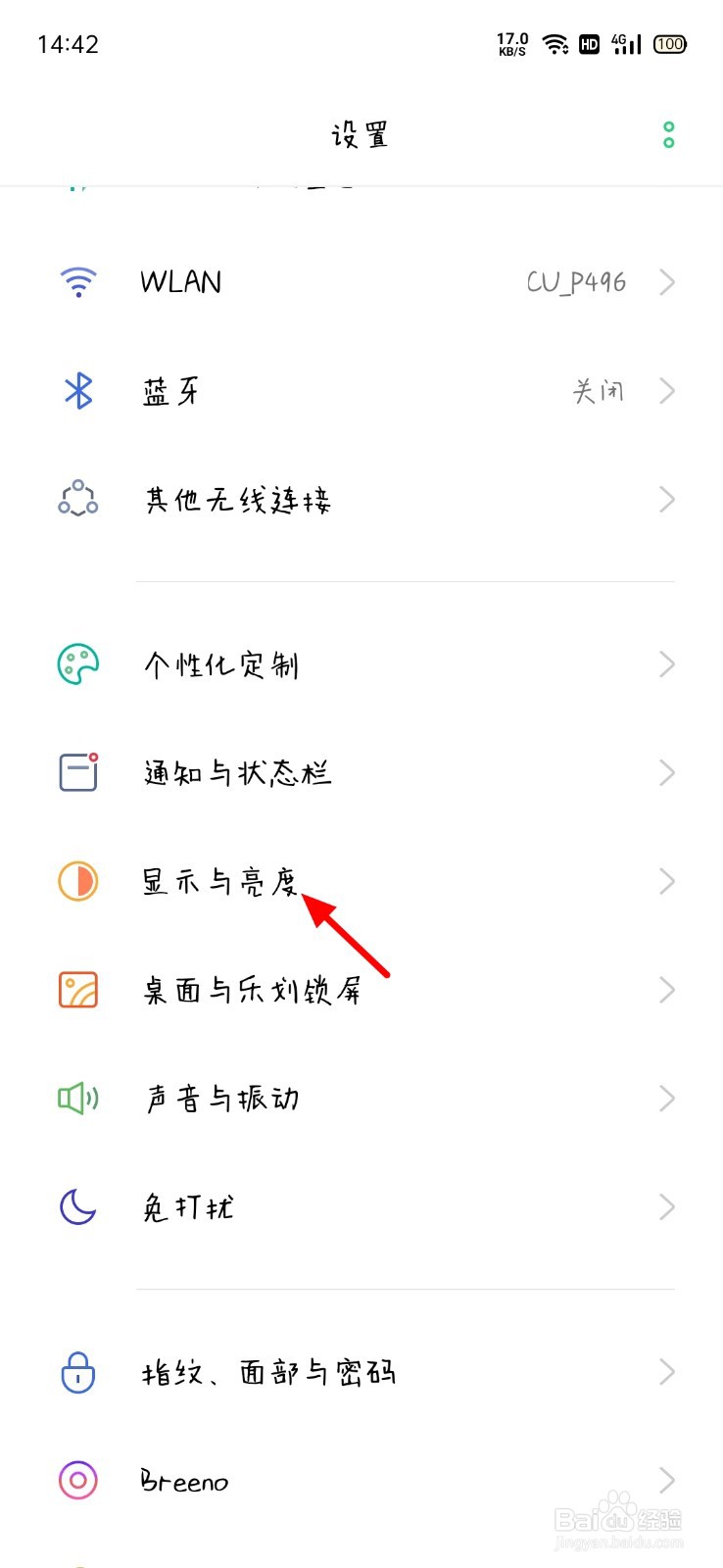The width and height of the screenshot is (723, 1568).
Task: Tap the WLAN Wi-Fi icon
Action: [x=76, y=281]
